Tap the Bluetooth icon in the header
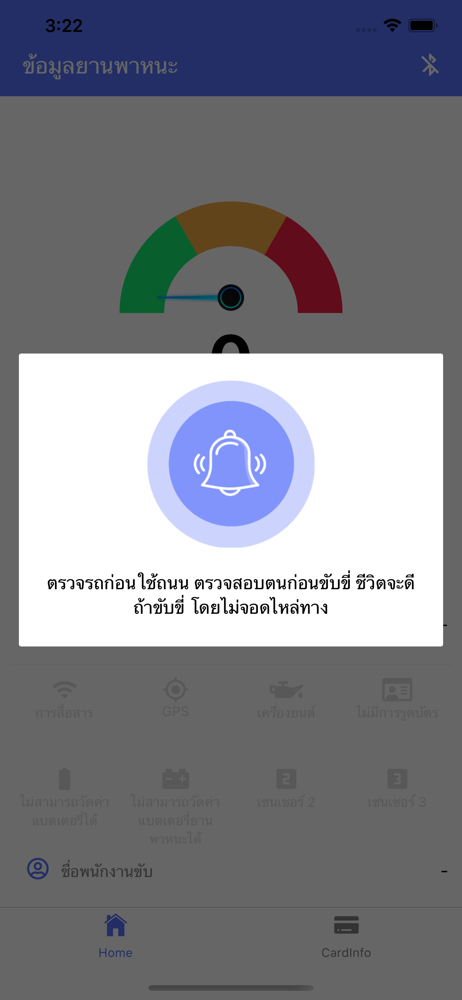 [x=430, y=65]
